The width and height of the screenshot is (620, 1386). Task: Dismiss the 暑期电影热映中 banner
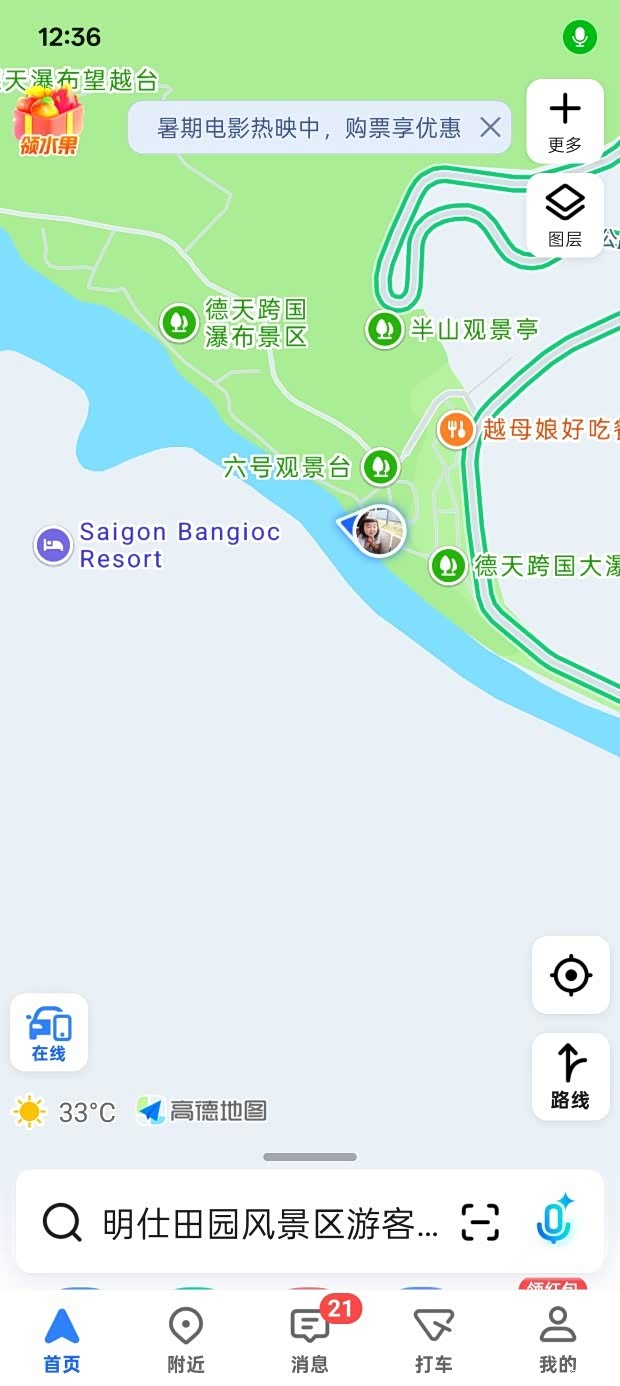point(490,127)
